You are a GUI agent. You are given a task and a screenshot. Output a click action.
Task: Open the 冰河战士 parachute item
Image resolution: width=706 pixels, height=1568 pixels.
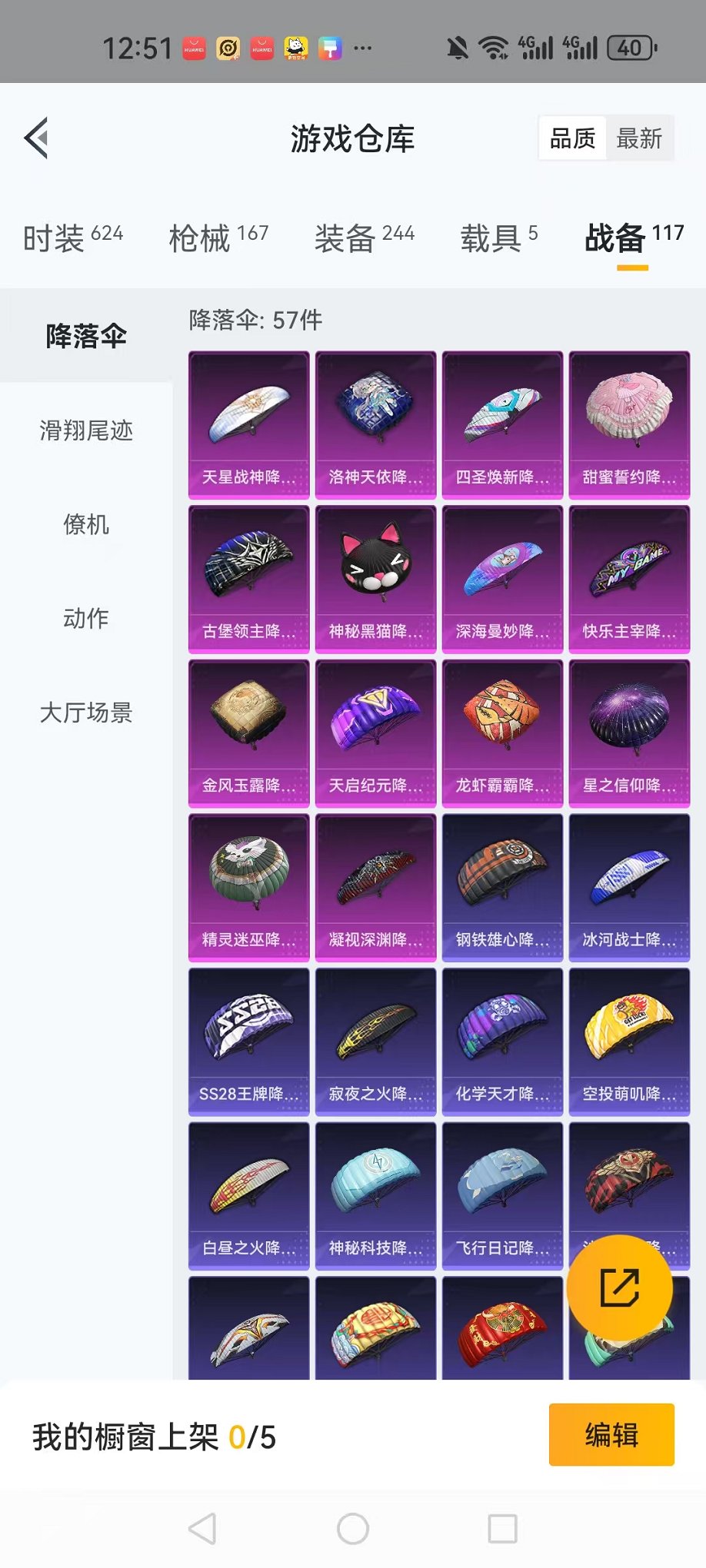tap(629, 887)
